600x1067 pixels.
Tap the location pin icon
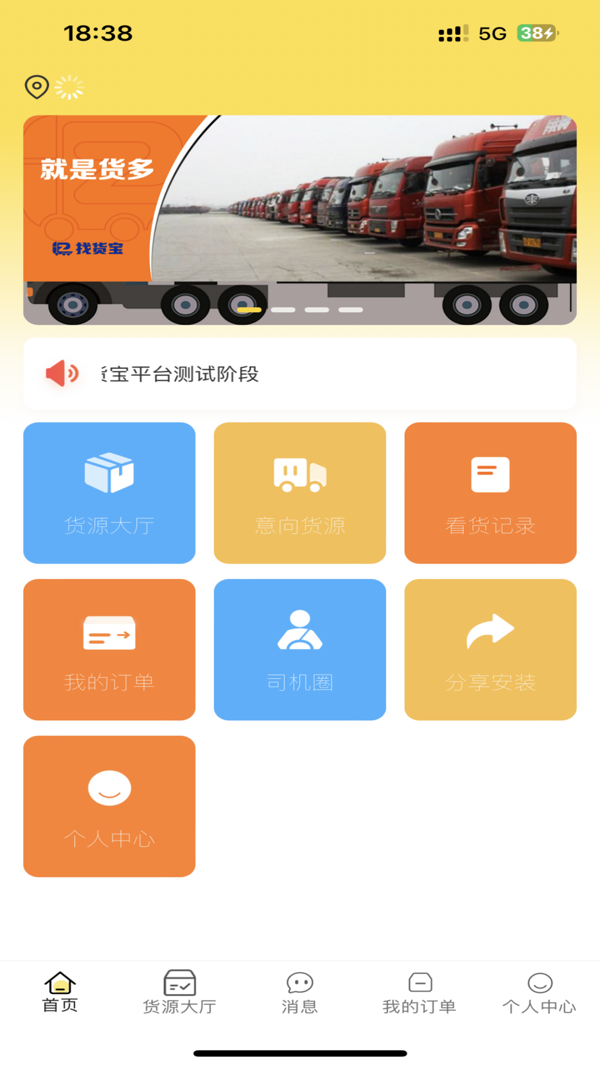(37, 86)
